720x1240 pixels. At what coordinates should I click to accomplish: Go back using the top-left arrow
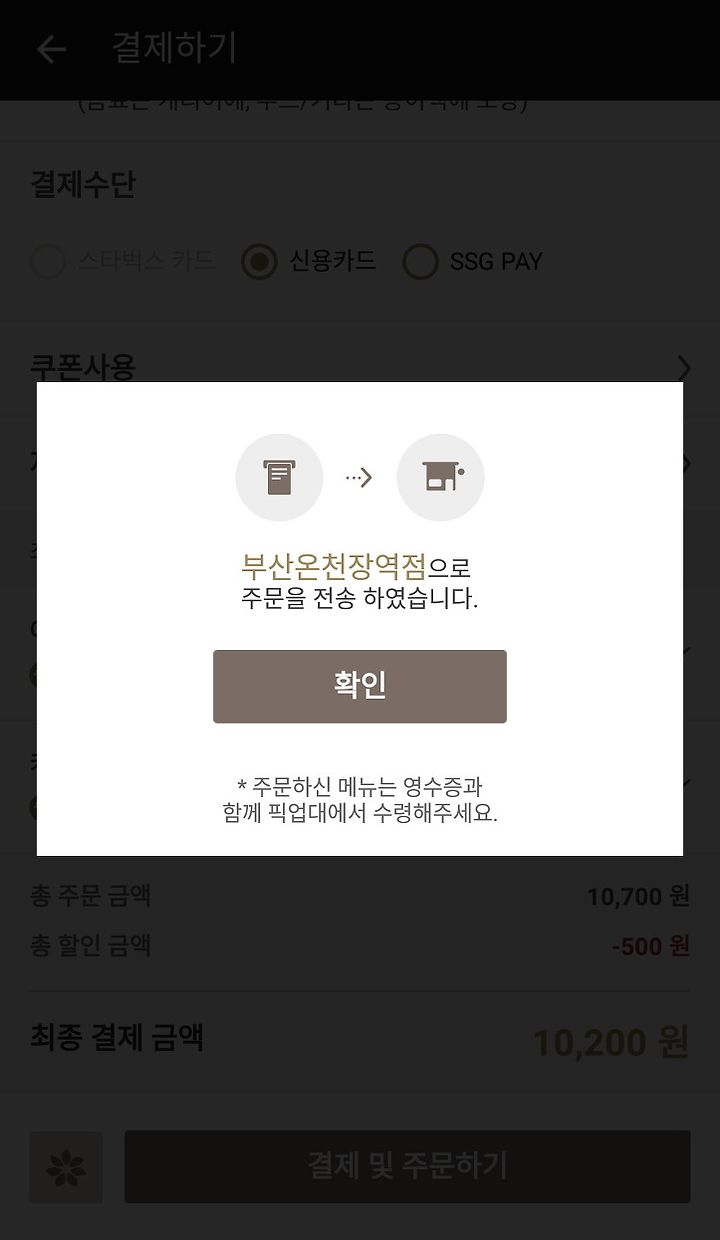coord(51,49)
